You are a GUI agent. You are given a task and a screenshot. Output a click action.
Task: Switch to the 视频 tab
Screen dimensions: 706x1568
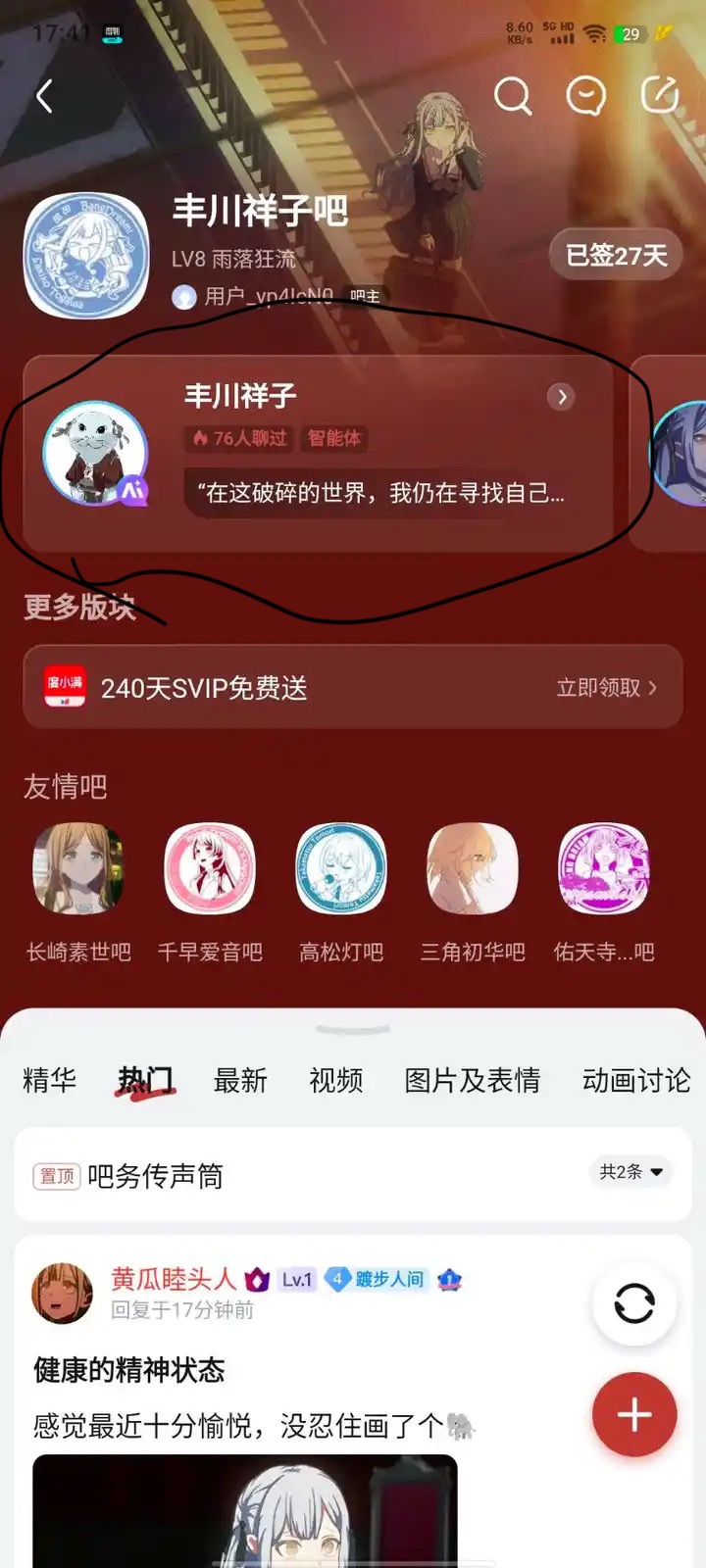[336, 1080]
